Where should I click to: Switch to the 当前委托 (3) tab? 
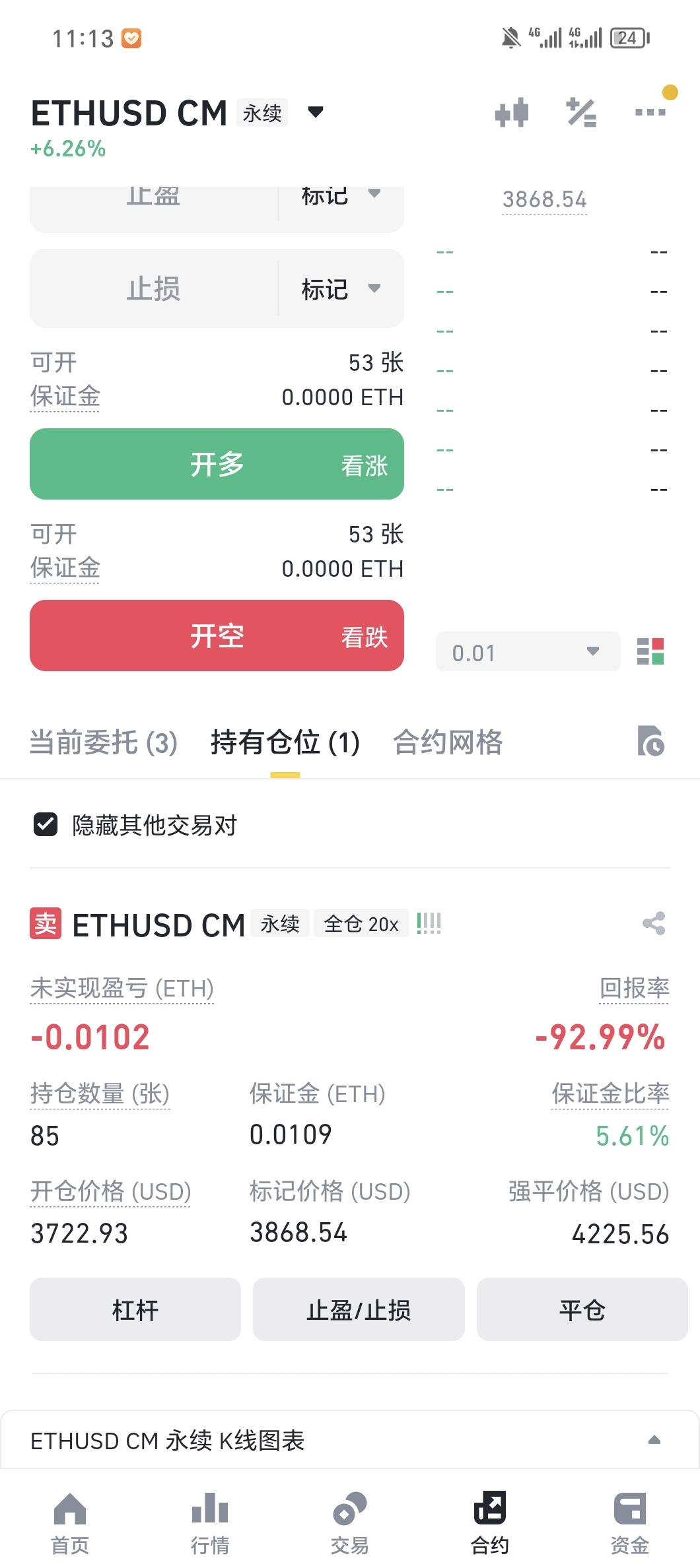tap(104, 742)
